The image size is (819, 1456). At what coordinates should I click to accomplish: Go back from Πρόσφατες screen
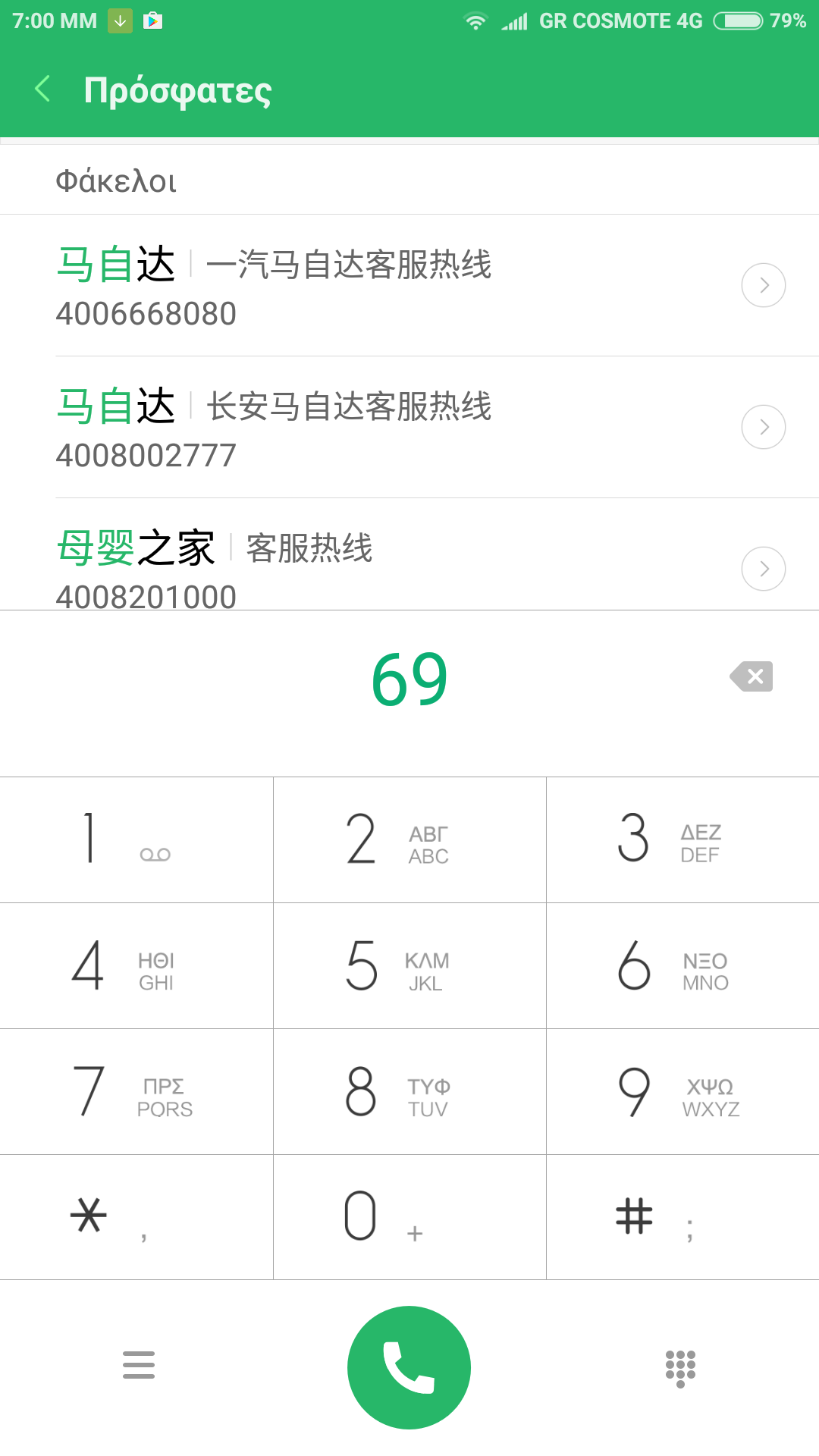click(43, 89)
